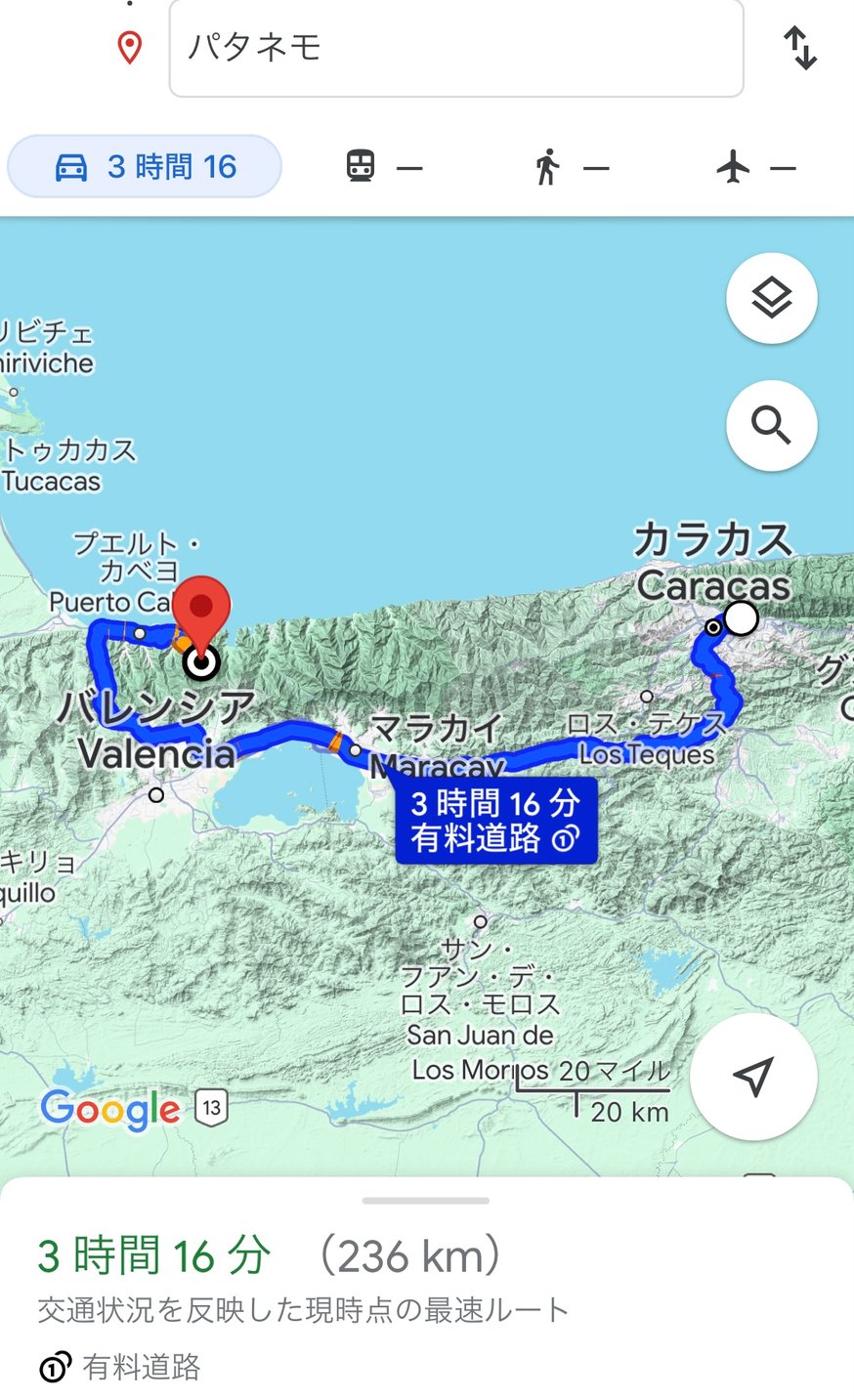
Task: Tap the red destination pin on the map
Action: tap(201, 614)
